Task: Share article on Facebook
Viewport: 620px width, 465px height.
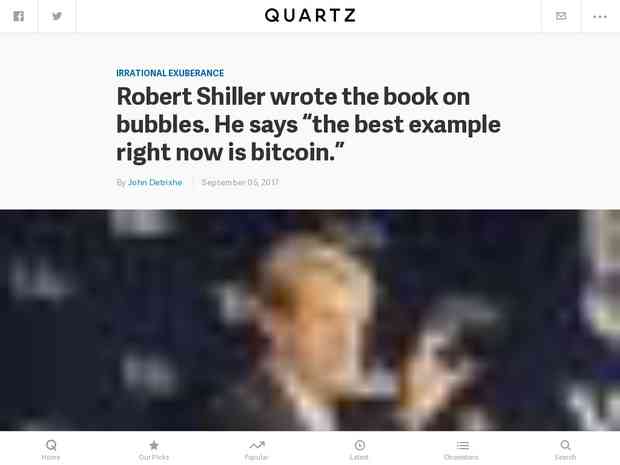Action: point(19,16)
